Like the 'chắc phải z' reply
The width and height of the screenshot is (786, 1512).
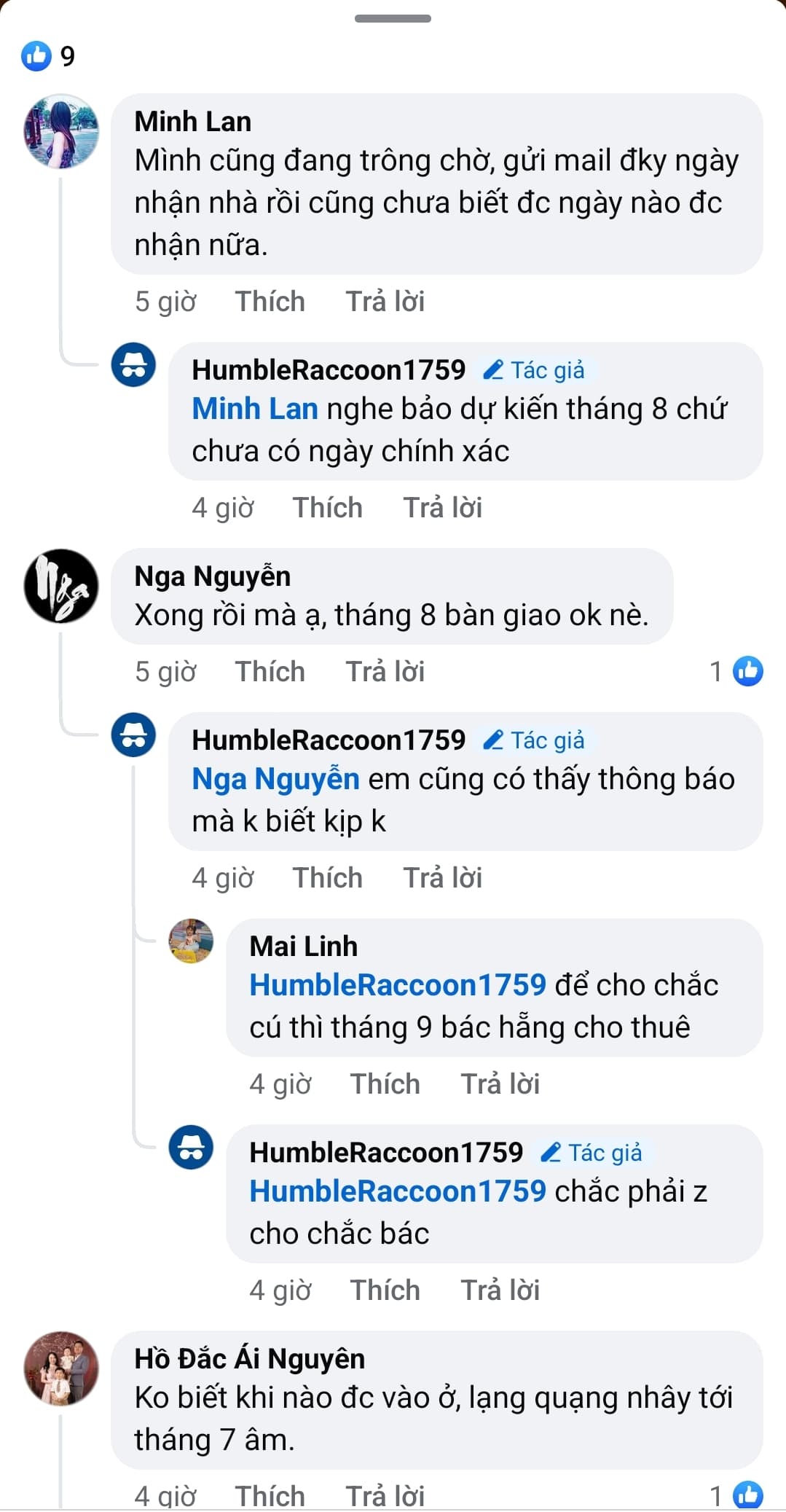(385, 1290)
